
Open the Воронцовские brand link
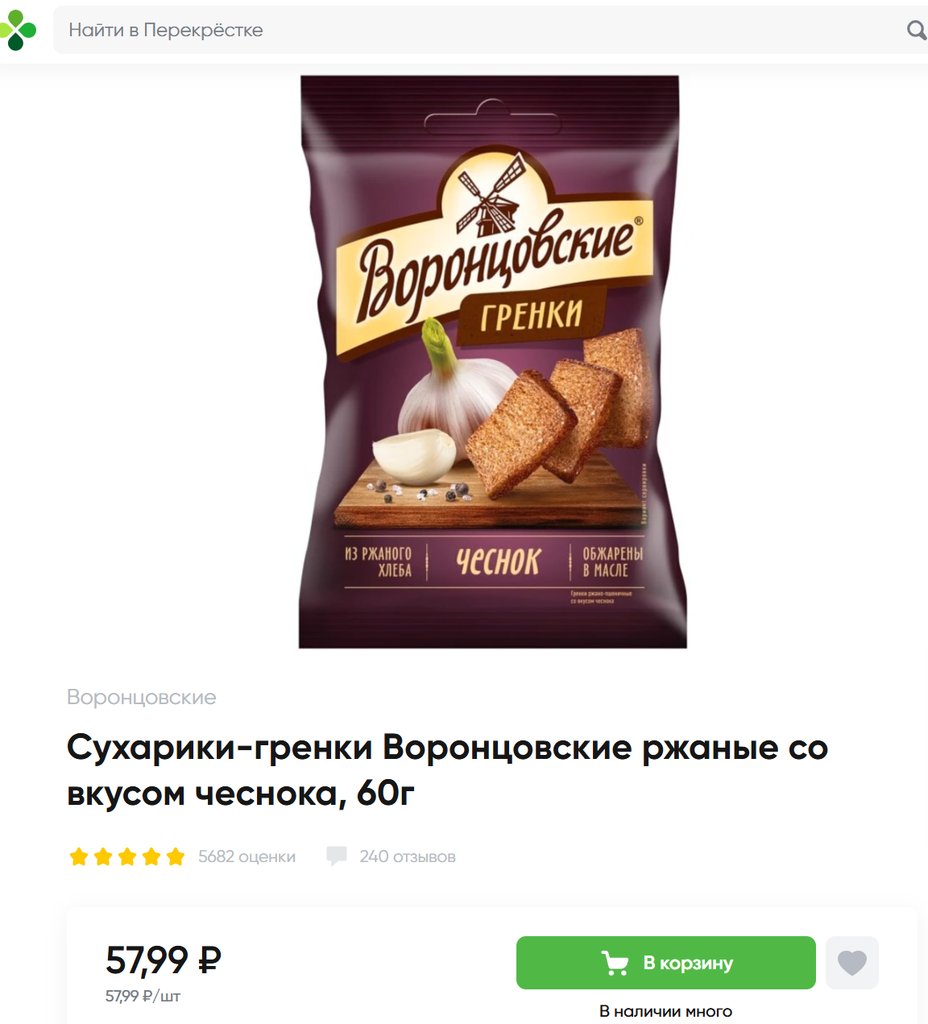click(x=141, y=697)
